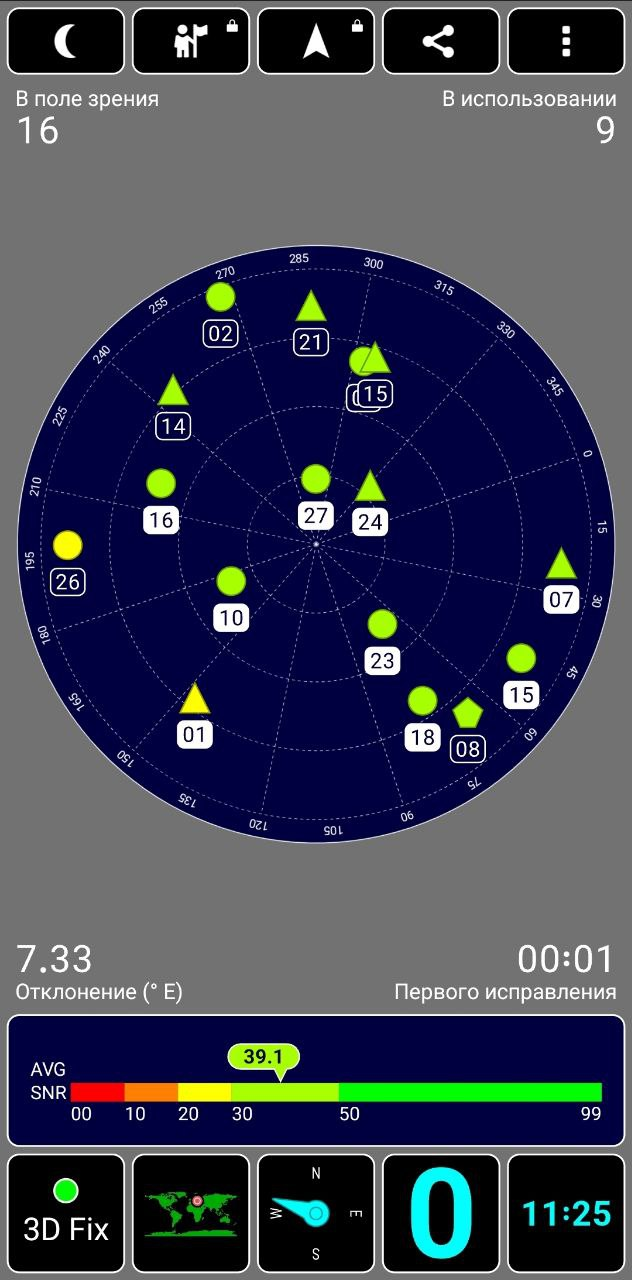Screen dimensions: 632x1280
Task: Open the waypoint person-with-flag button
Action: pyautogui.click(x=191, y=41)
